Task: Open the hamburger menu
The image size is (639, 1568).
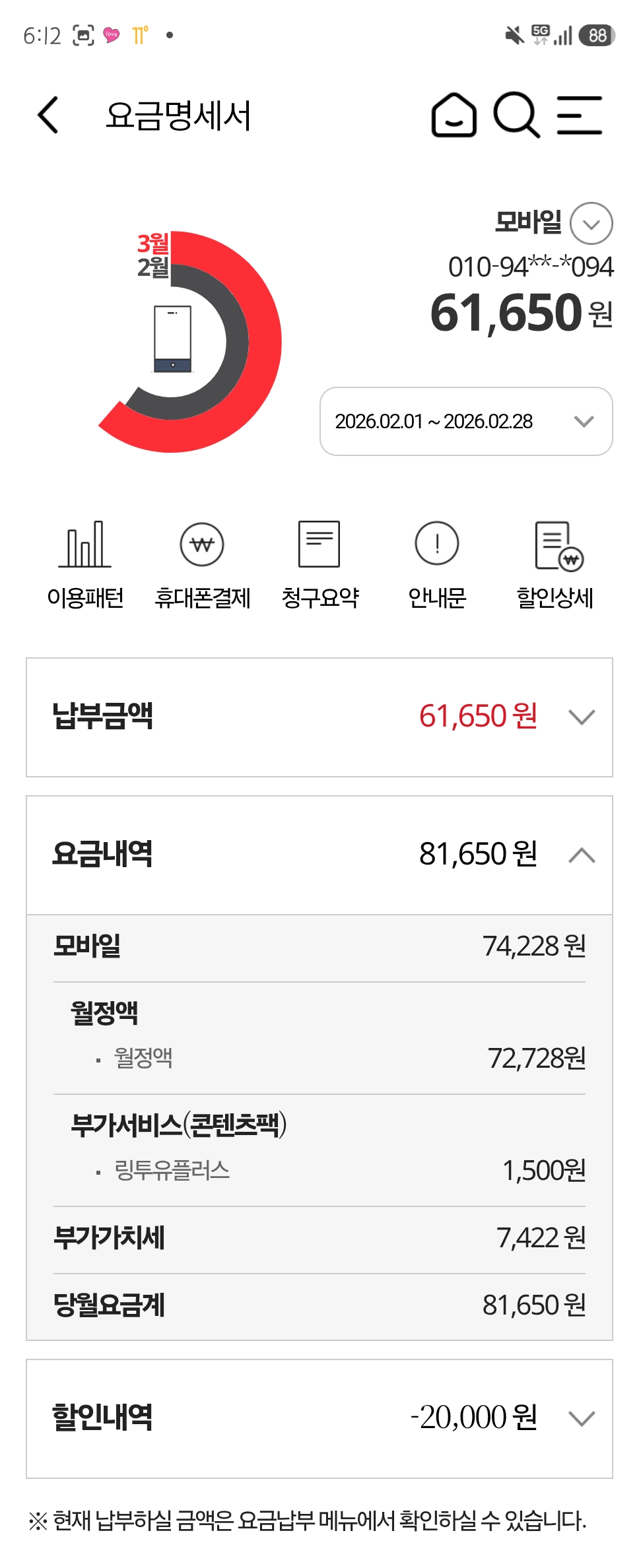Action: click(x=579, y=115)
